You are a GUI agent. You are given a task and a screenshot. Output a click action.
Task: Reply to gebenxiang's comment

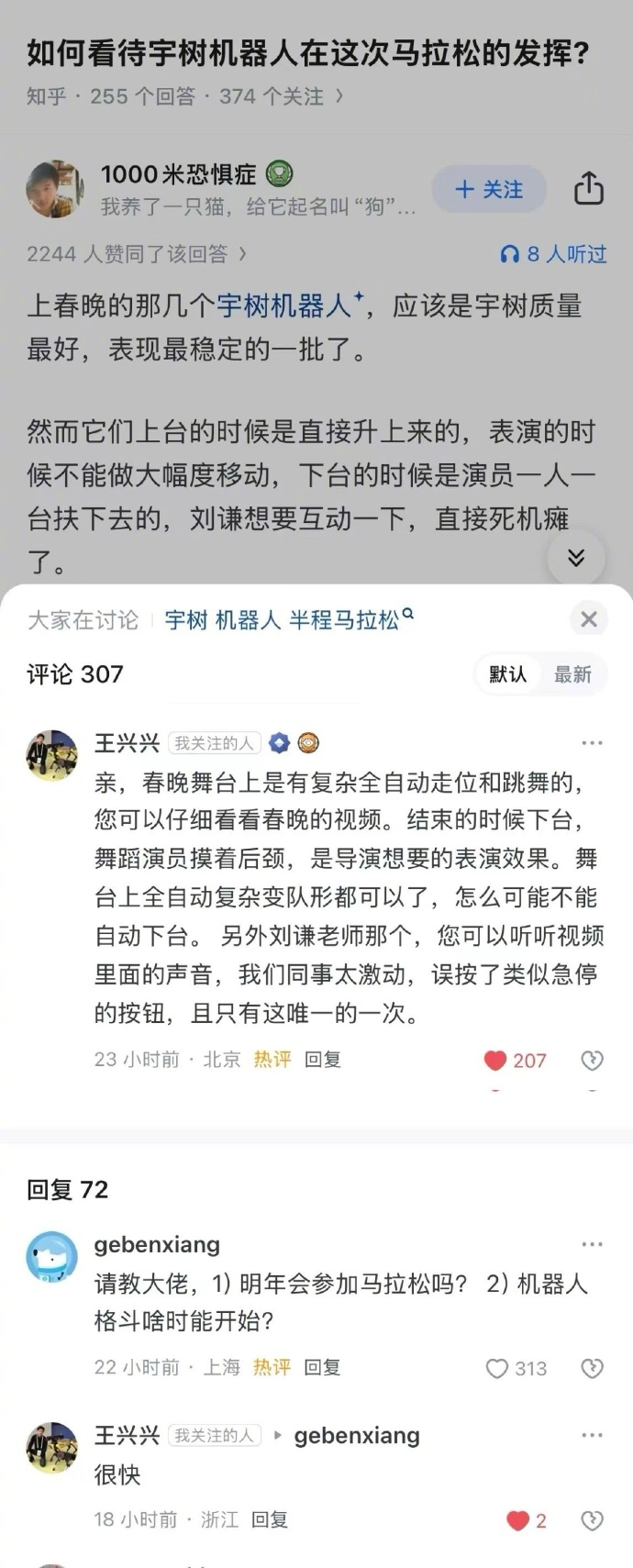(322, 1367)
